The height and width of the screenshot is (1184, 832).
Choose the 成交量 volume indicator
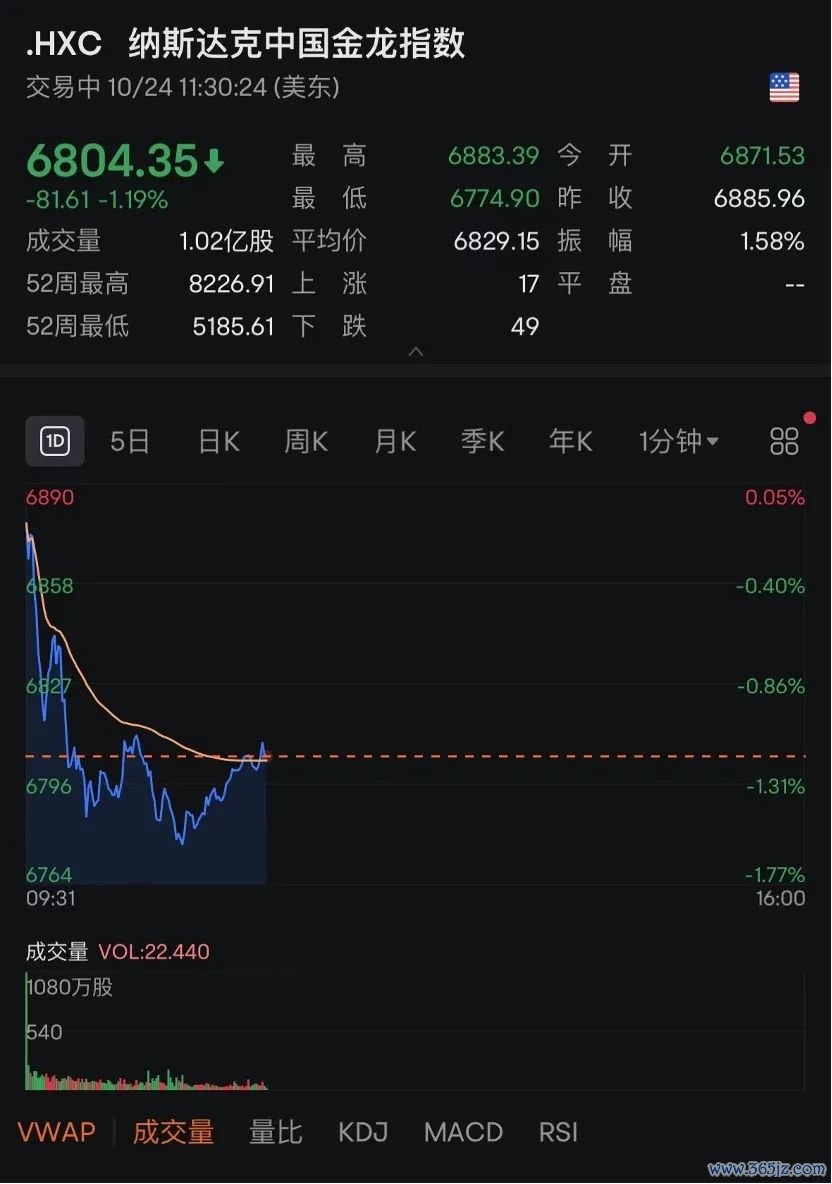pyautogui.click(x=173, y=1132)
